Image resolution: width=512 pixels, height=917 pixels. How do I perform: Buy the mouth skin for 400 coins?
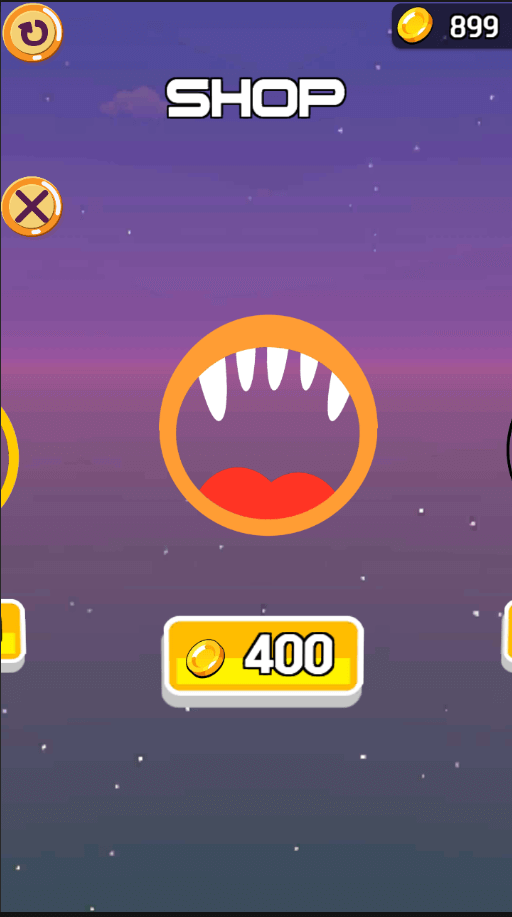click(x=263, y=661)
